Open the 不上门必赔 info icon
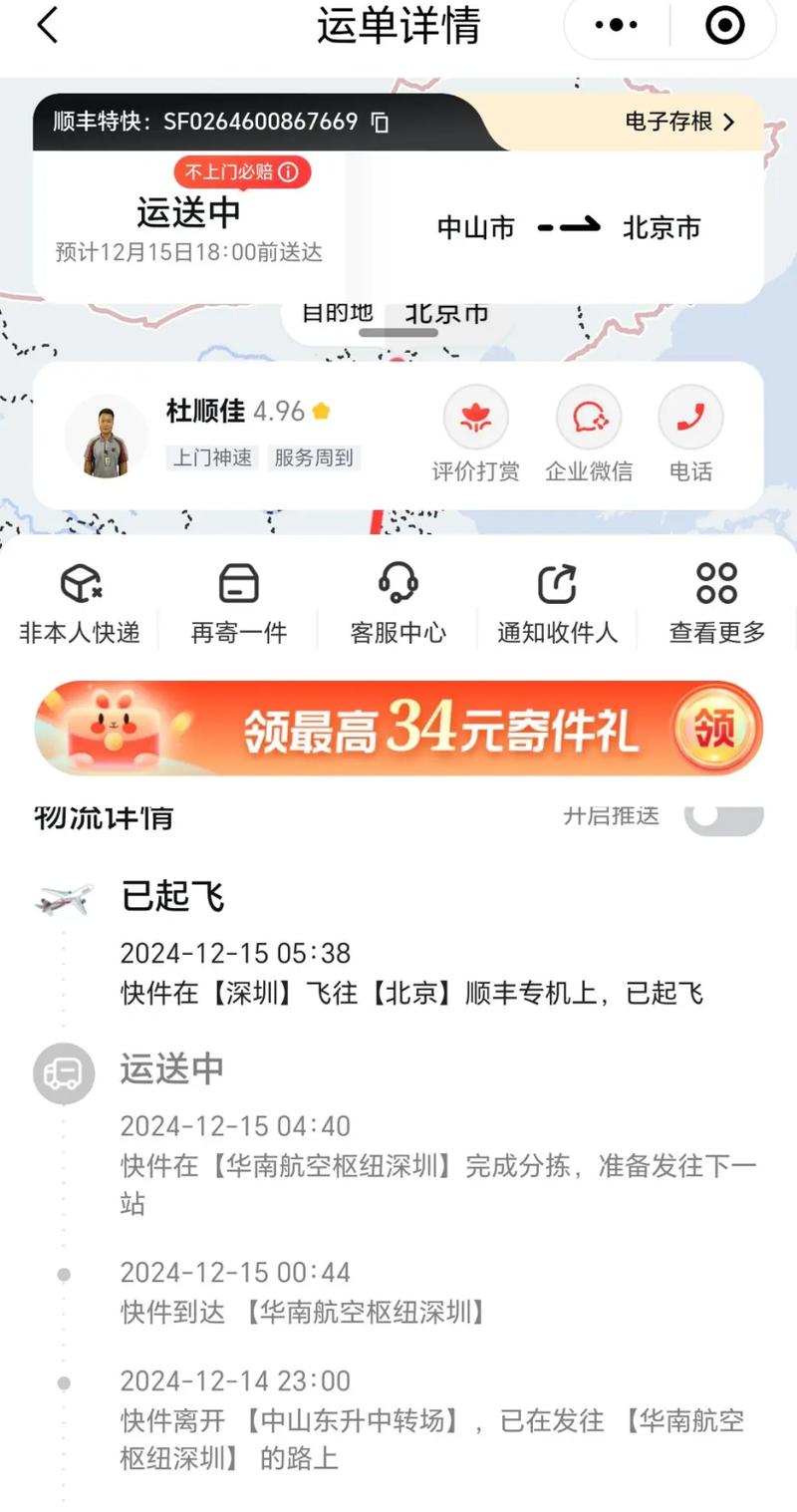Screen dimensions: 797x1512 pyautogui.click(x=290, y=171)
